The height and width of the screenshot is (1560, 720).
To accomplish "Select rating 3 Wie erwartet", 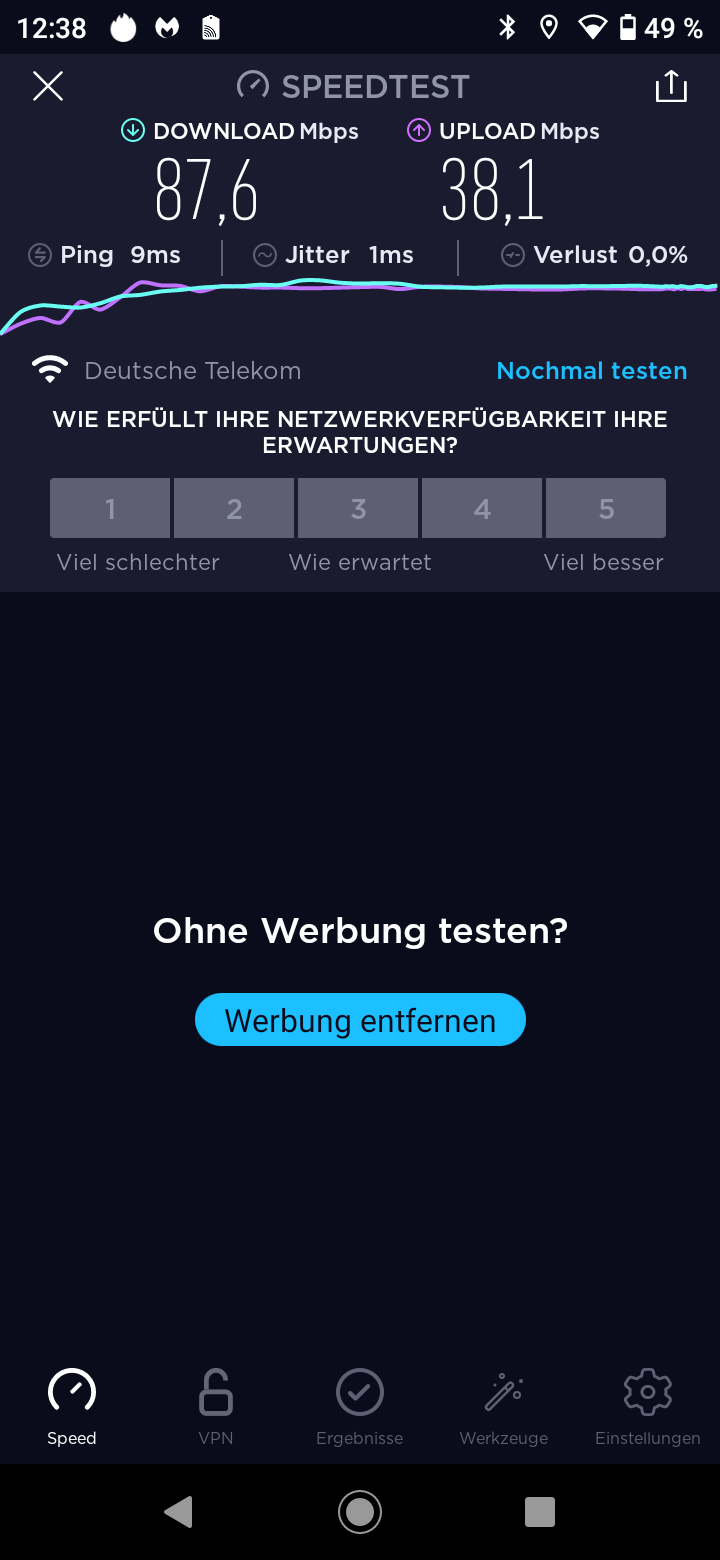I will pos(358,509).
